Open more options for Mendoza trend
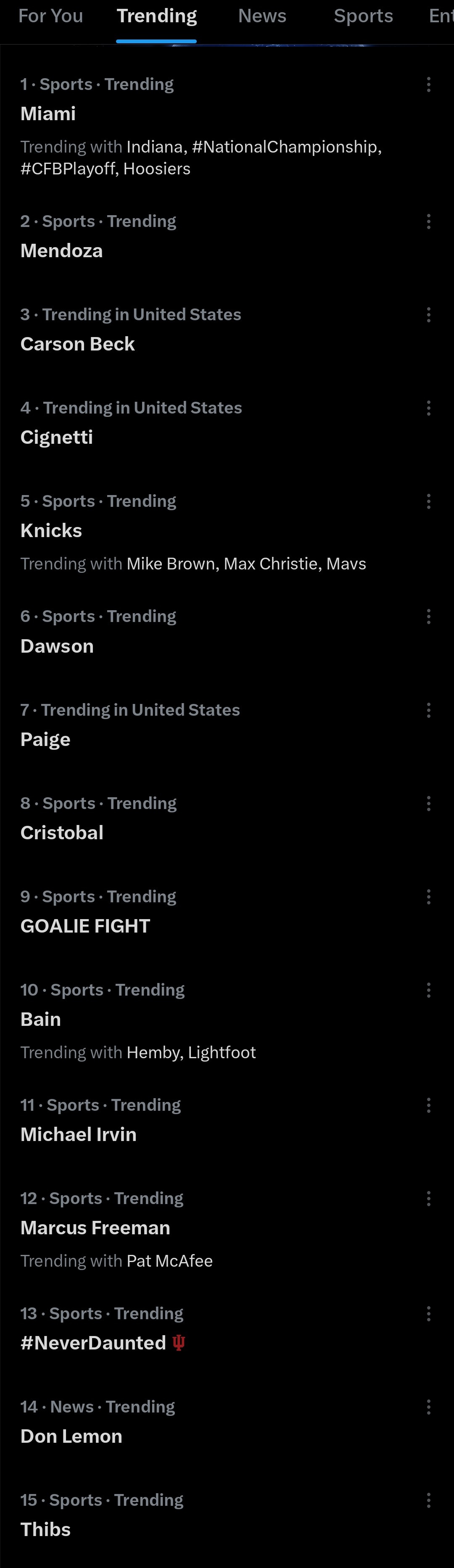Image resolution: width=454 pixels, height=1568 pixels. pos(428,221)
